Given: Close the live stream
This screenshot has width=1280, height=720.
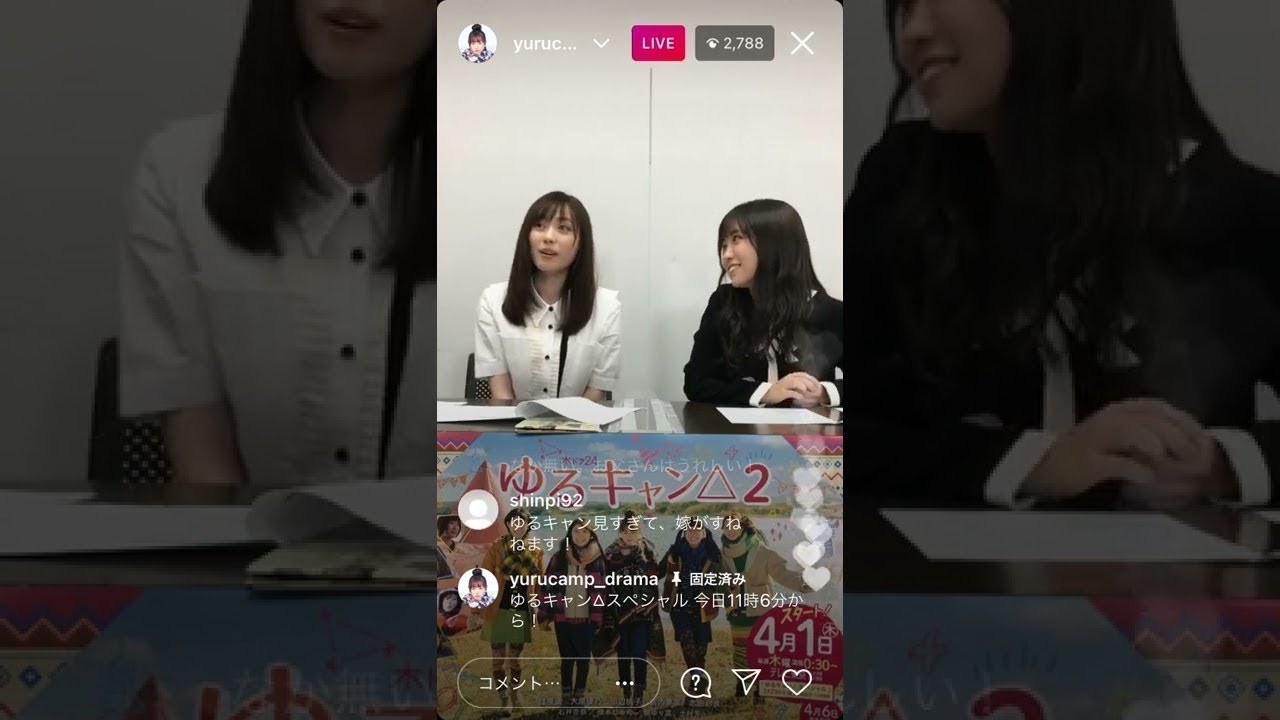Looking at the screenshot, I should point(802,43).
